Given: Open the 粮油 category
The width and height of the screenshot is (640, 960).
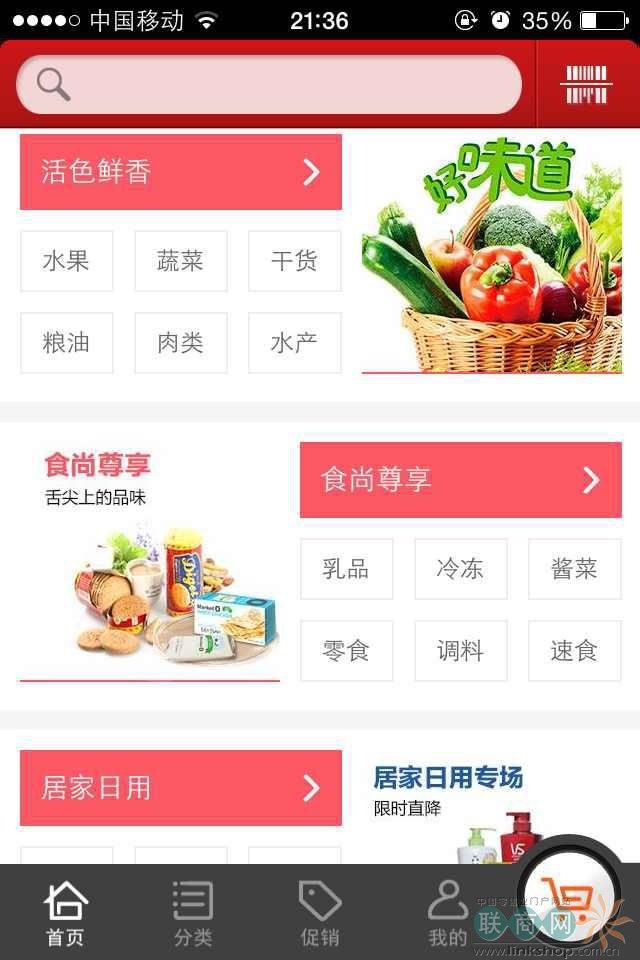Looking at the screenshot, I should (67, 343).
